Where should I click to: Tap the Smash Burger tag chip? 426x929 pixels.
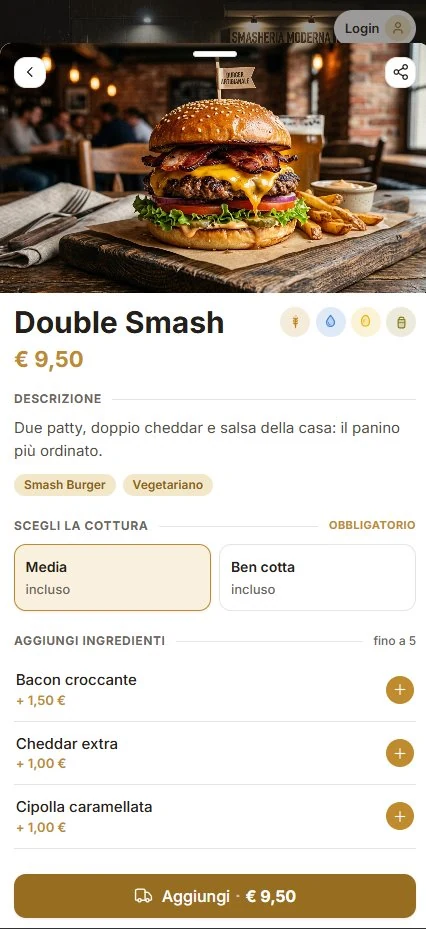(65, 485)
